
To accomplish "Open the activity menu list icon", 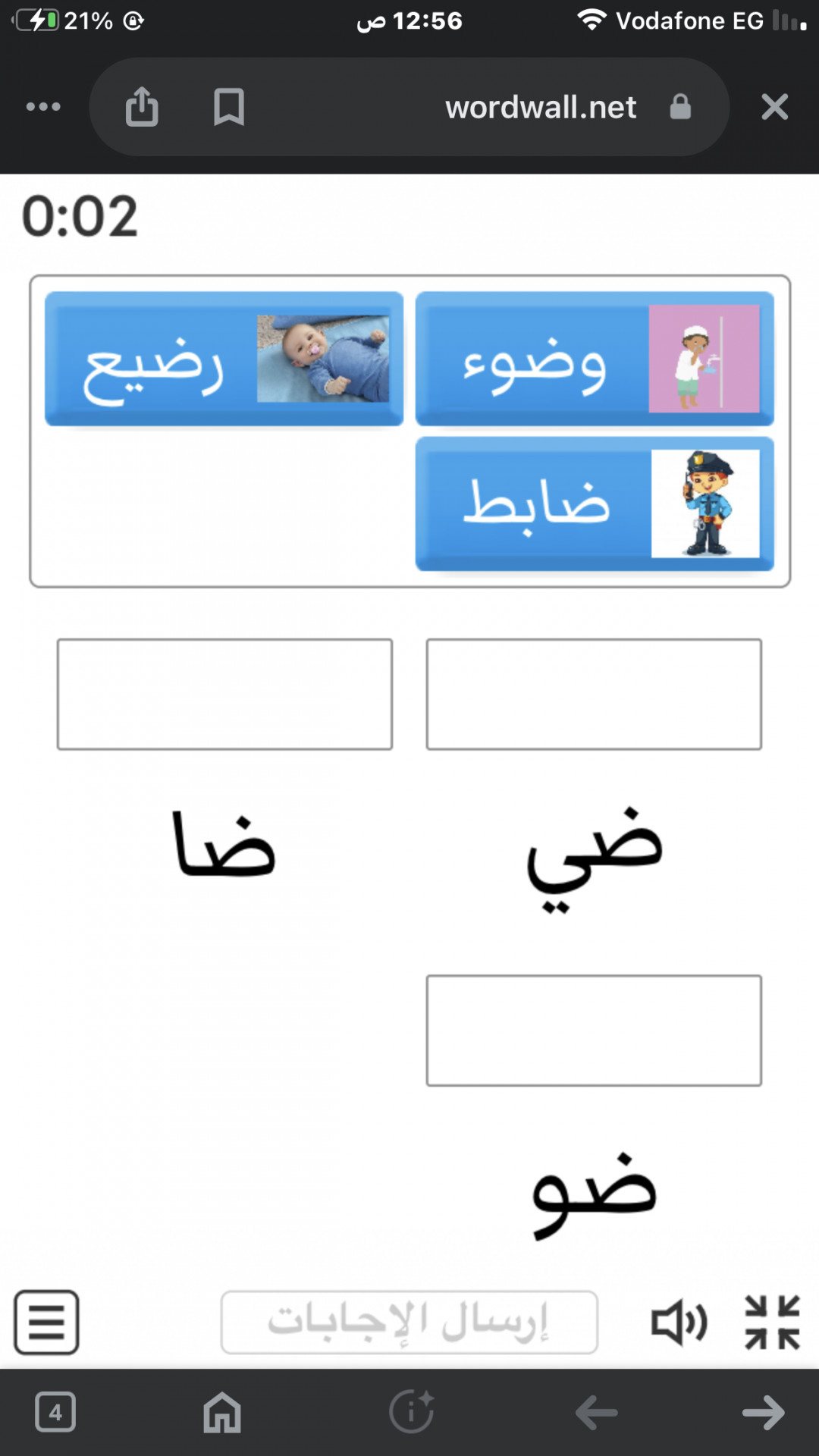I will [46, 1323].
